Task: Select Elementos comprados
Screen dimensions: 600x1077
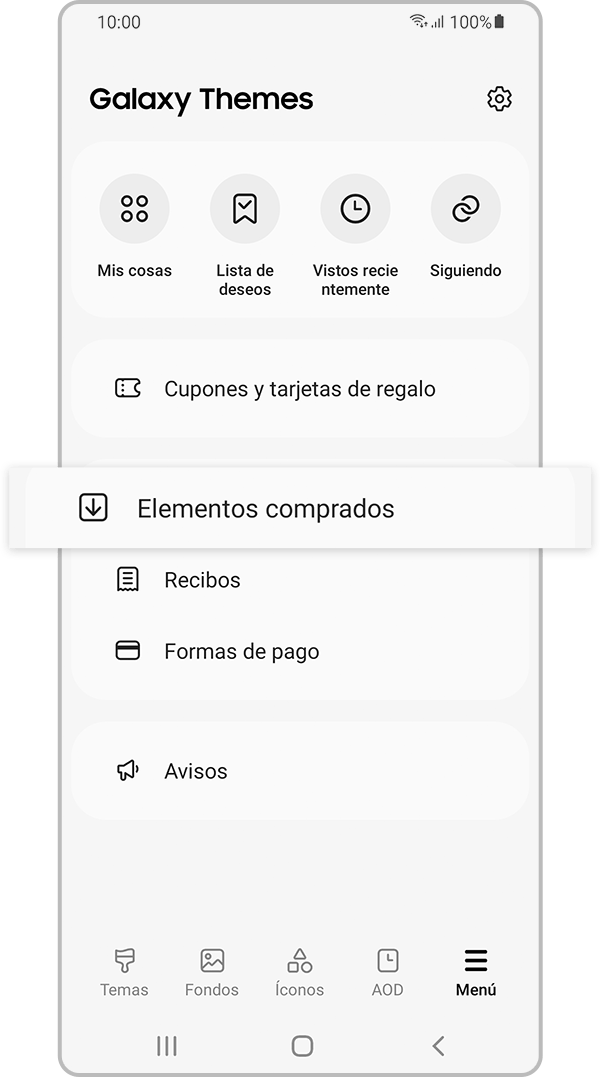Action: (x=299, y=508)
